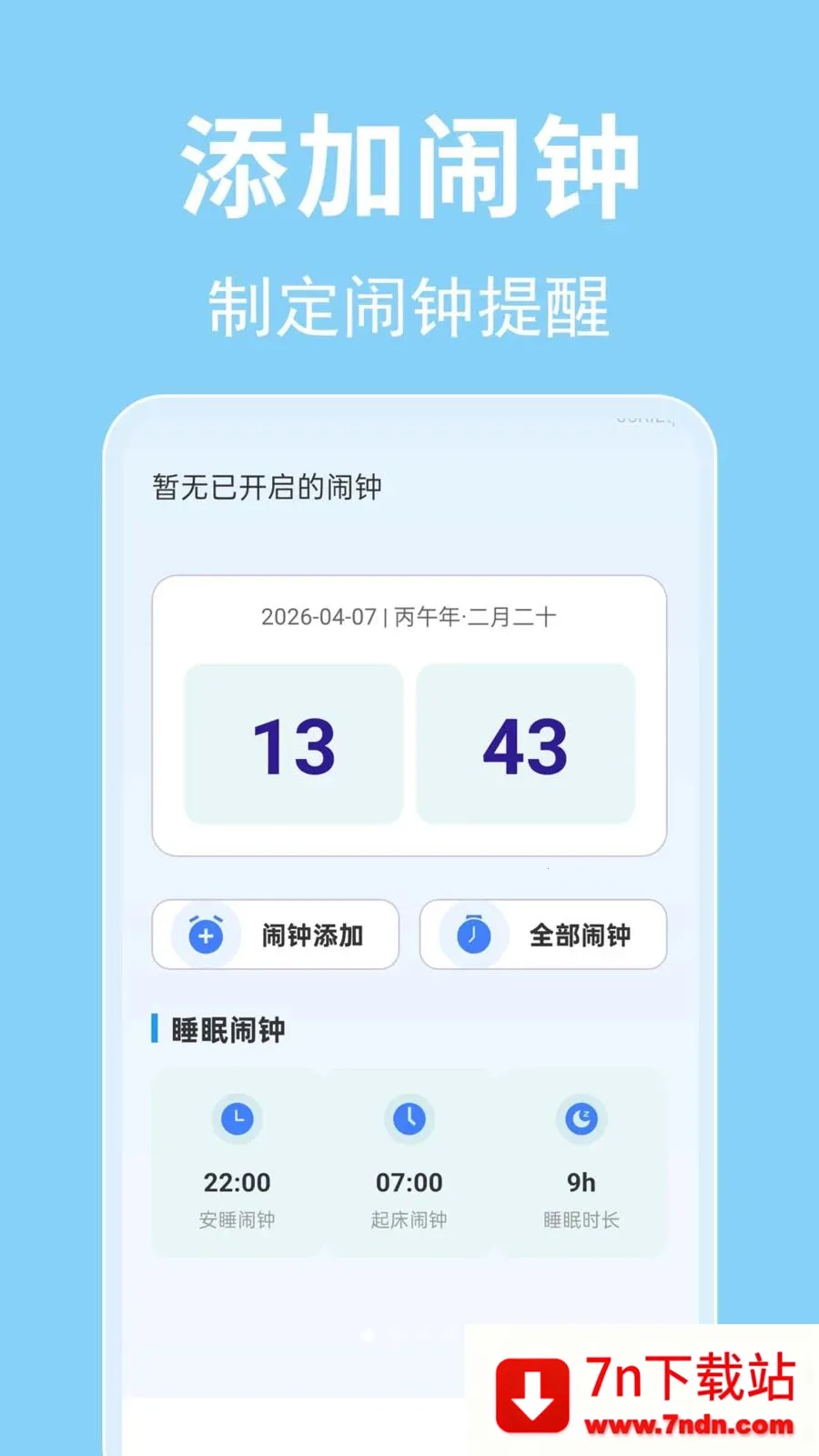Tap the round clock icon beside 全部闹钟
This screenshot has width=819, height=1456.
[472, 935]
